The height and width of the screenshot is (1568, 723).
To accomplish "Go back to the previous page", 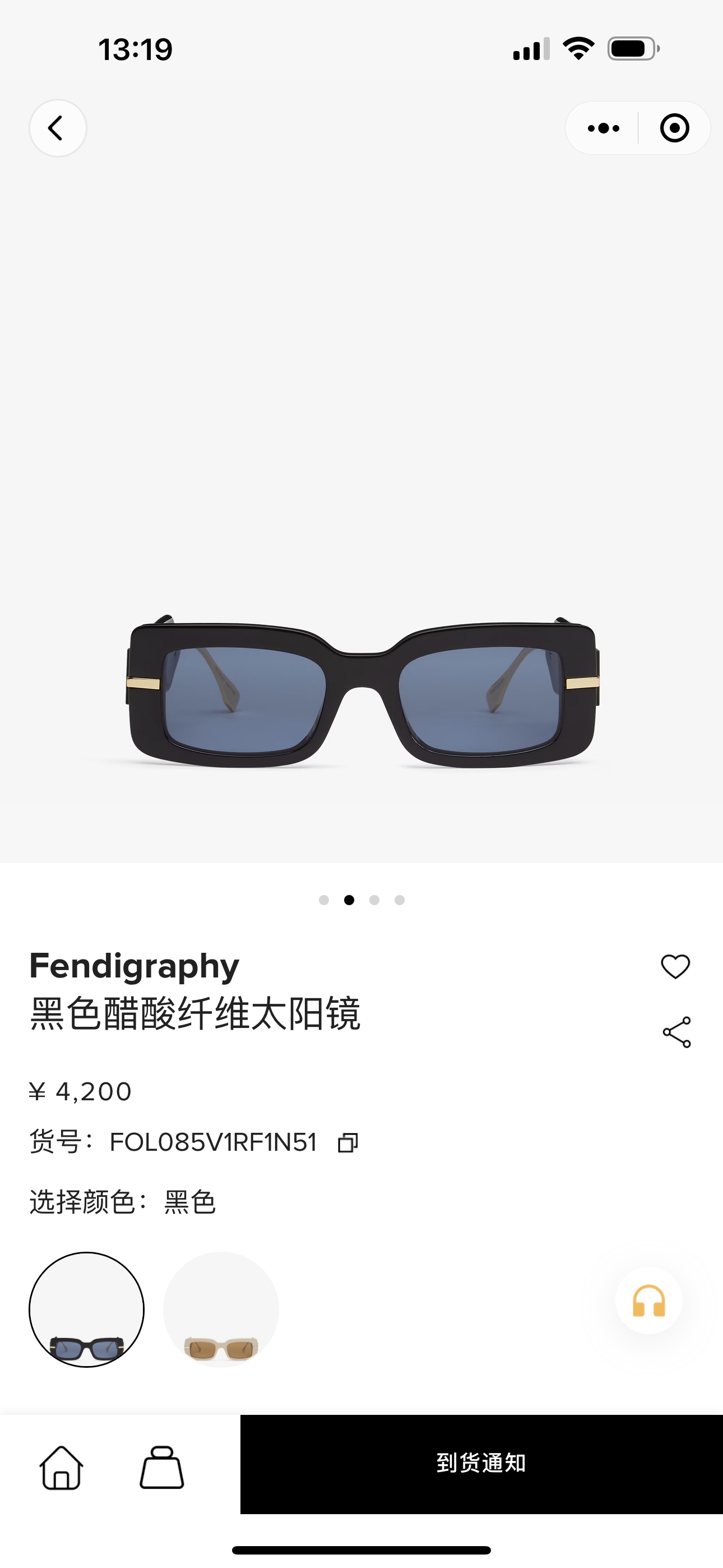I will tap(57, 128).
